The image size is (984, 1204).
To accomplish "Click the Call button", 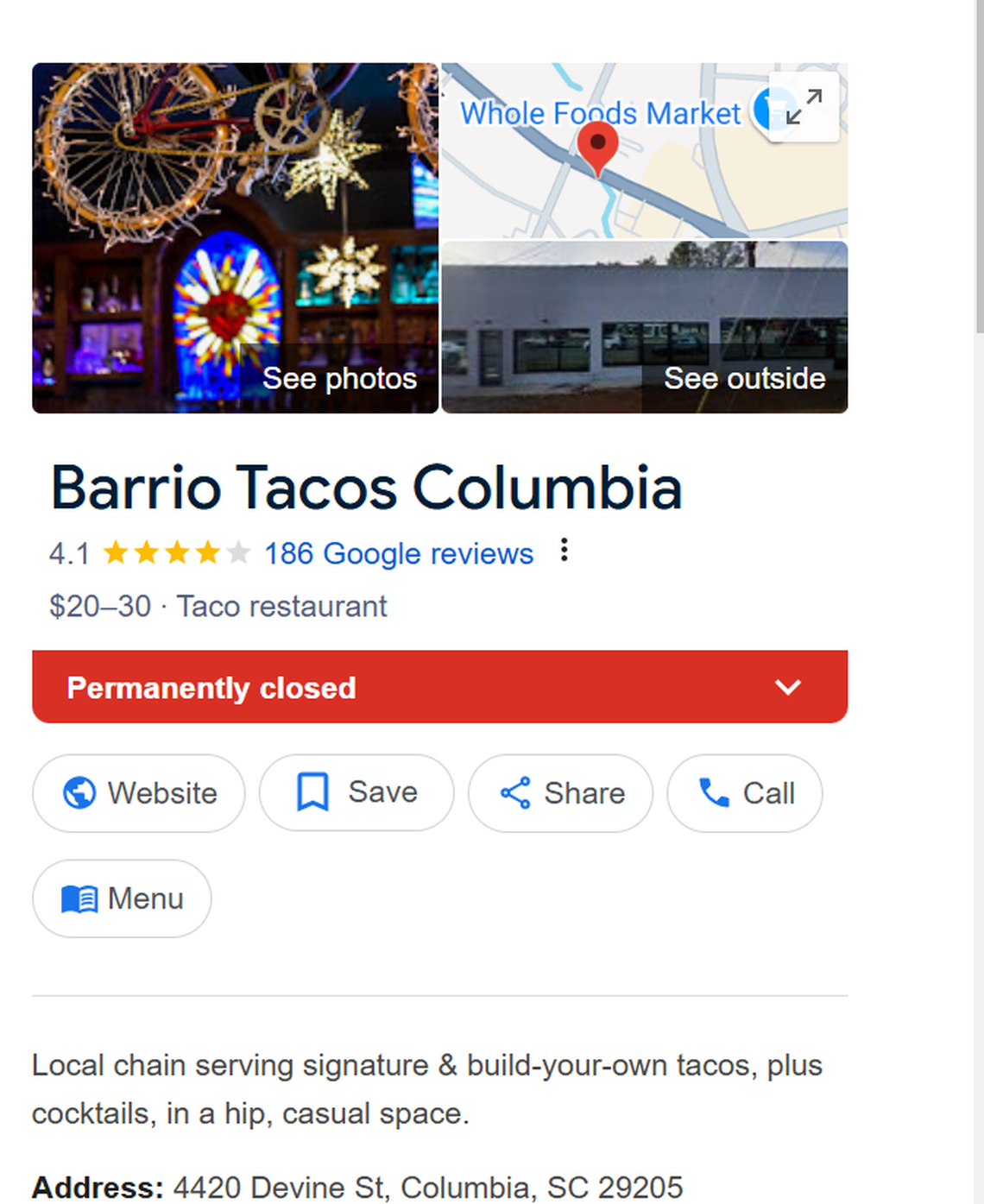I will [744, 793].
